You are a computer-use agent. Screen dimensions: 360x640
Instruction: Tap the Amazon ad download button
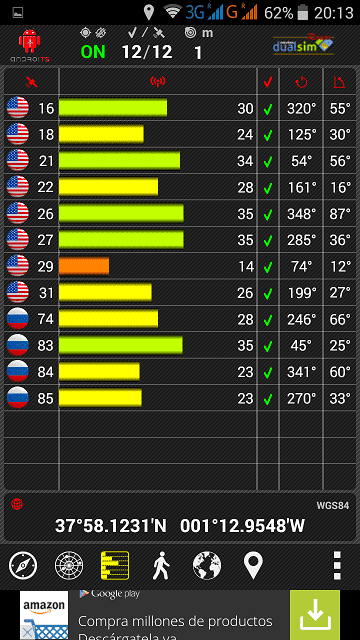(315, 615)
